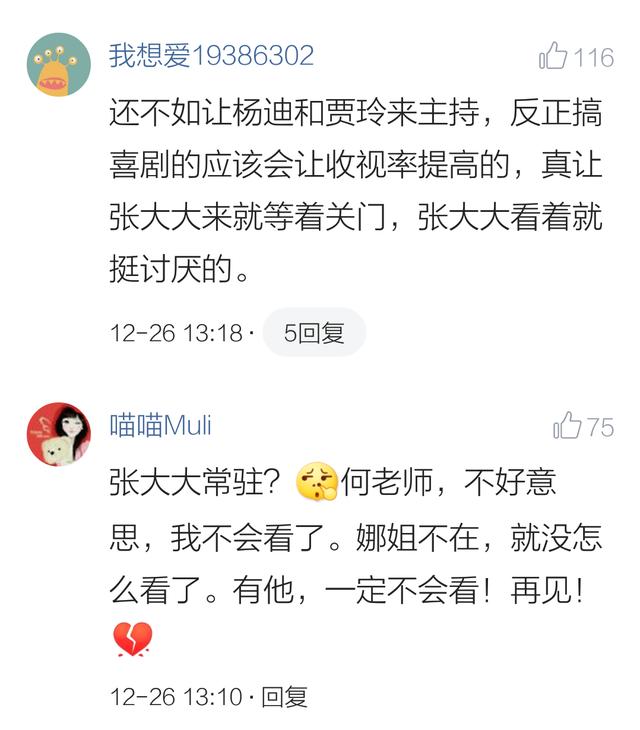Like the comment by 我想爱19386302
The height and width of the screenshot is (730, 640).
coord(554,57)
